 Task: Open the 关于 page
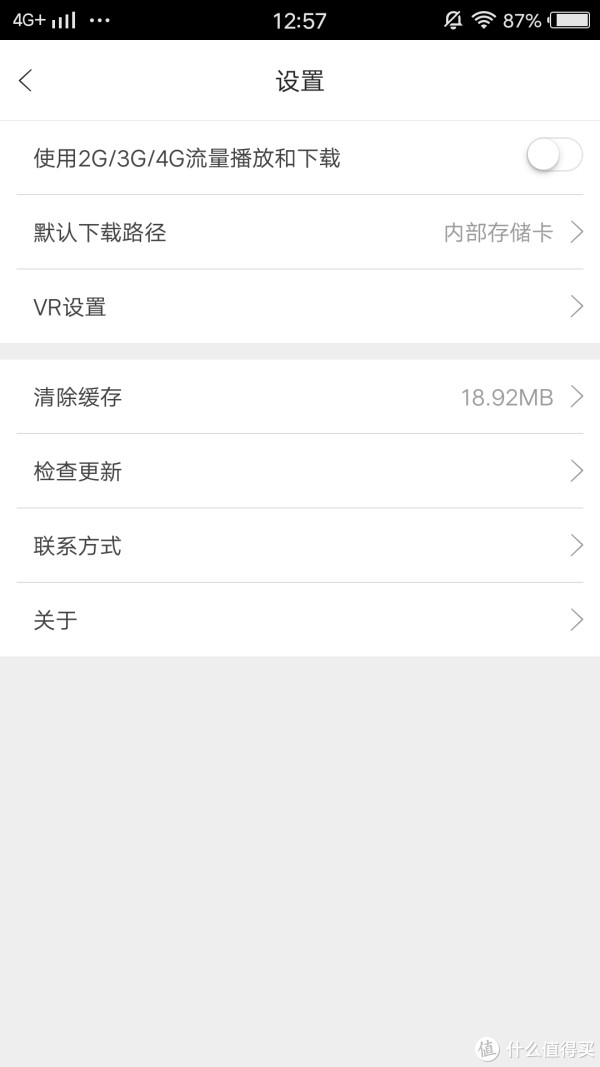(300, 620)
